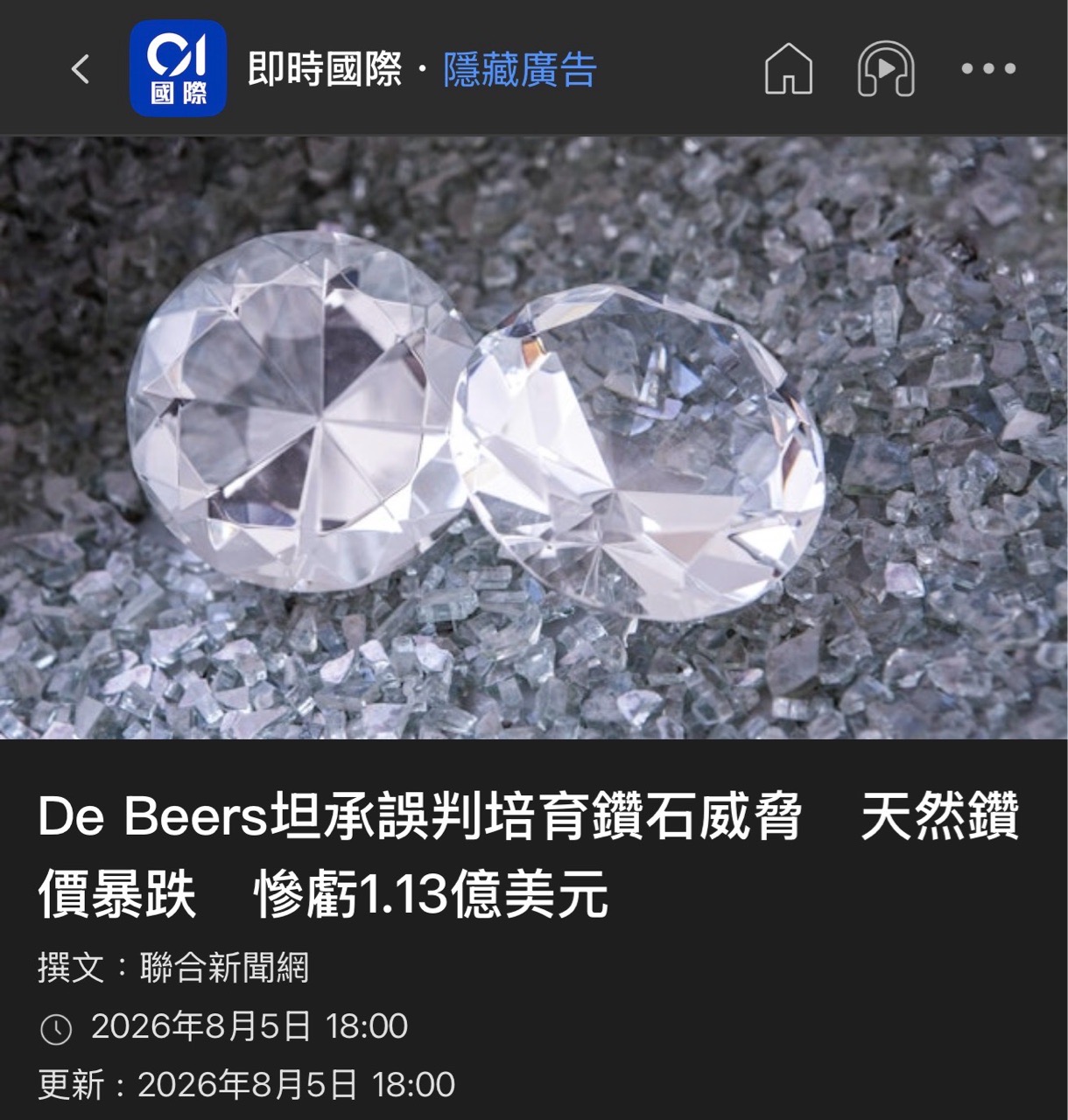Image resolution: width=1068 pixels, height=1120 pixels.
Task: Go to the home icon
Action: click(x=789, y=68)
